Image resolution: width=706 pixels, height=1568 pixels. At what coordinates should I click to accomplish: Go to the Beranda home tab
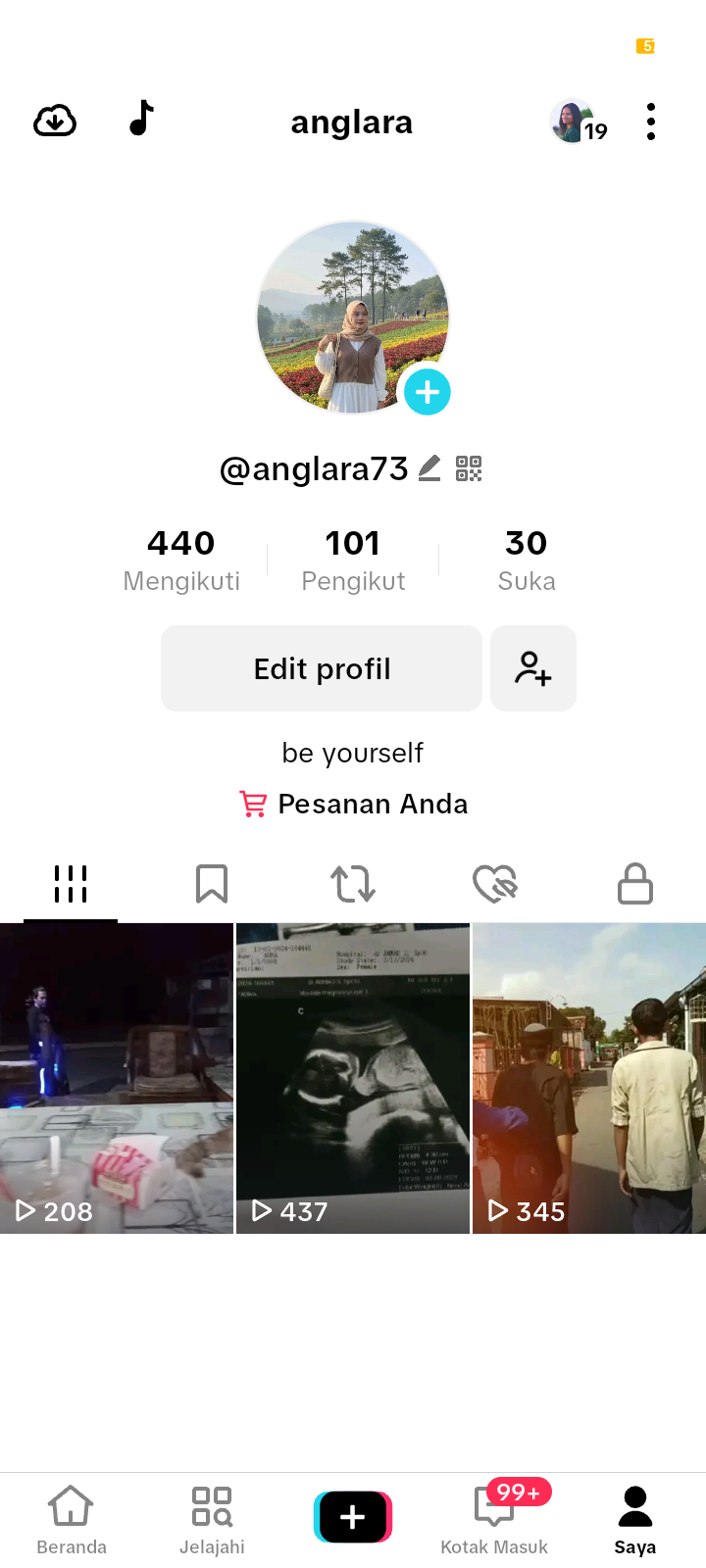pyautogui.click(x=72, y=1519)
